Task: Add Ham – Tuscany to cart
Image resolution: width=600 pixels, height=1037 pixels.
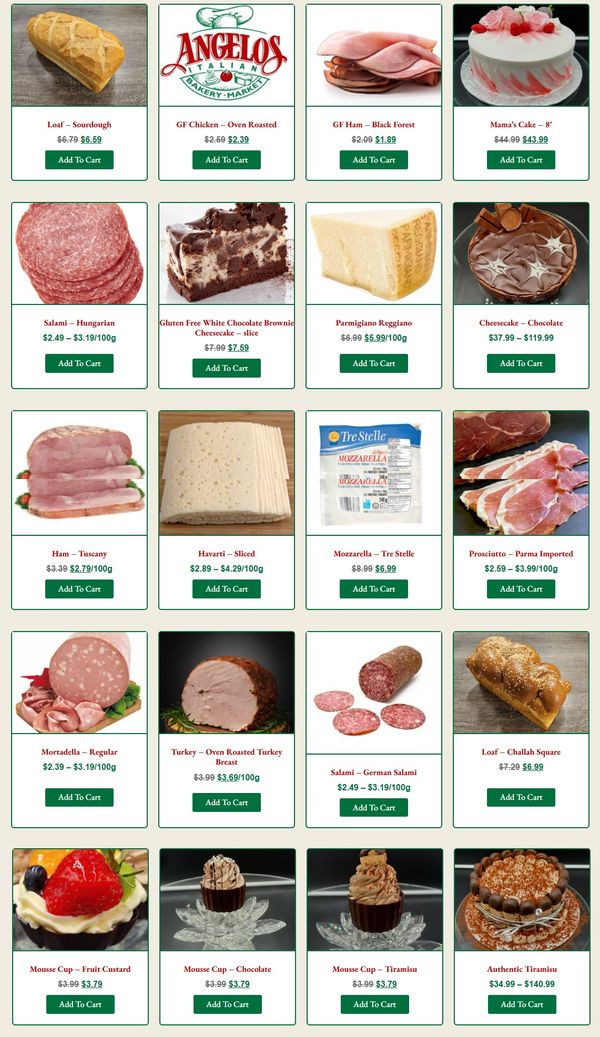Action: [79, 589]
